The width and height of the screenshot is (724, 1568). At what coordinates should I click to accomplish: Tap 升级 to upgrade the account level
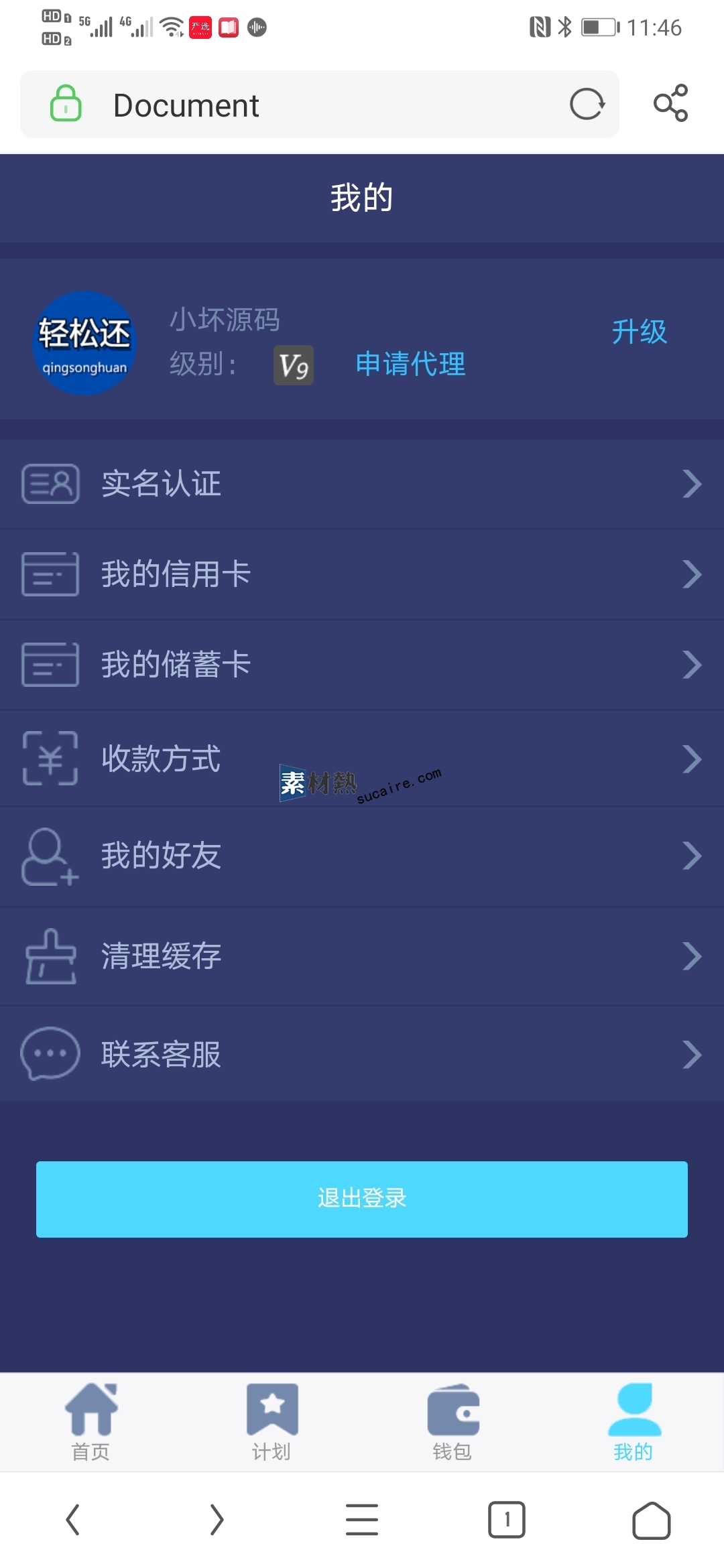tap(640, 332)
